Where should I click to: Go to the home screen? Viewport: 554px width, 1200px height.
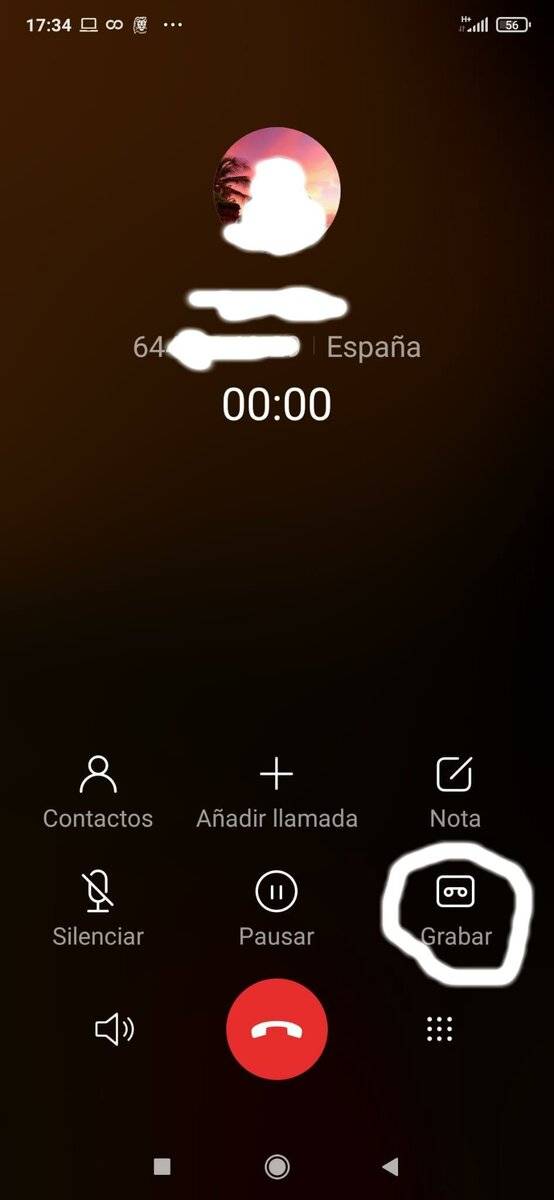click(277, 1166)
